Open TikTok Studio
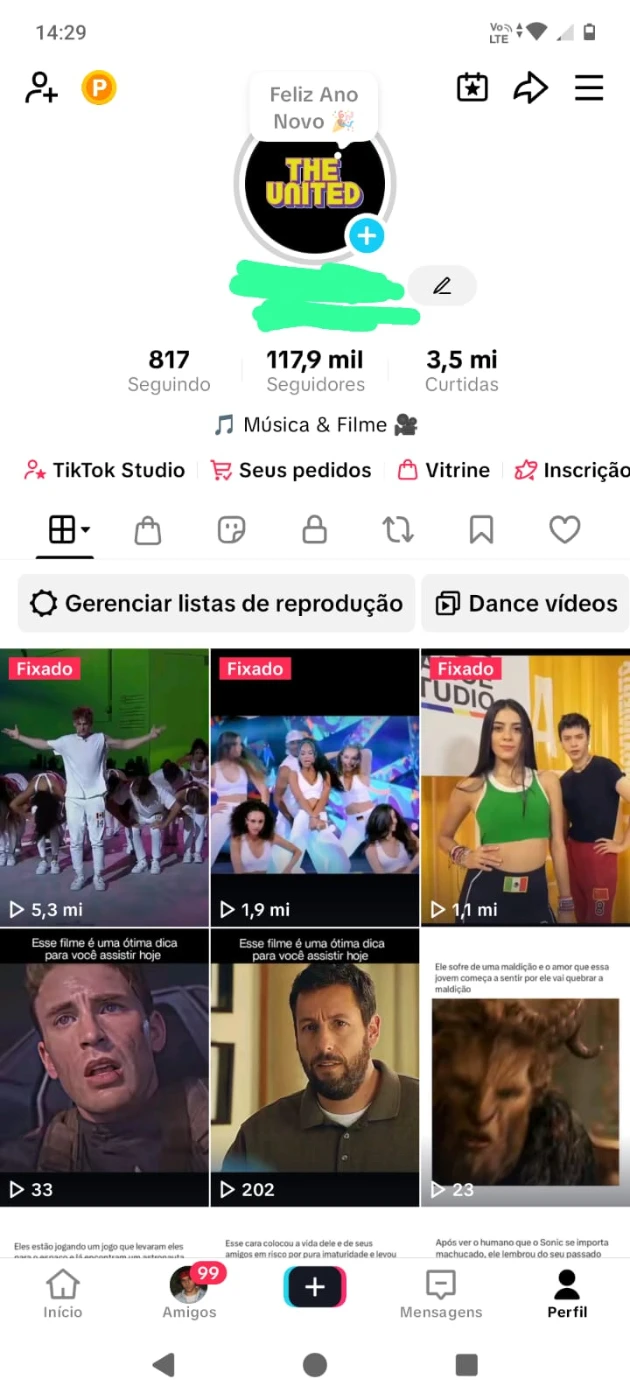Viewport: 630px width, 1400px height. coord(105,470)
